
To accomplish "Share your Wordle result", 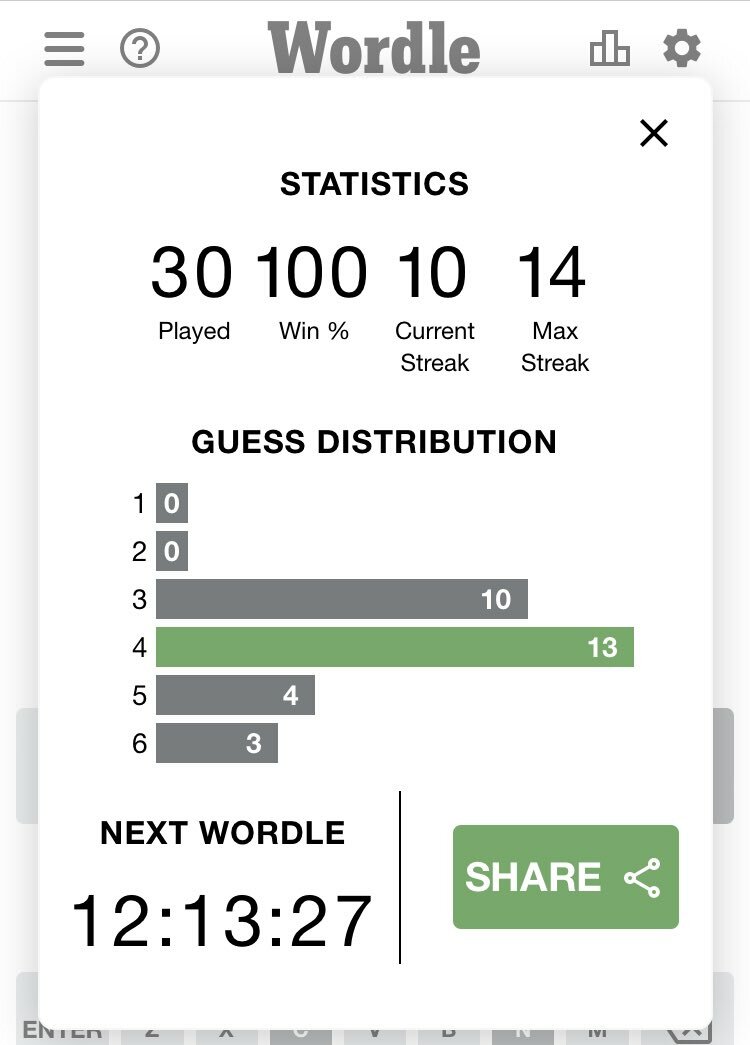I will point(565,877).
